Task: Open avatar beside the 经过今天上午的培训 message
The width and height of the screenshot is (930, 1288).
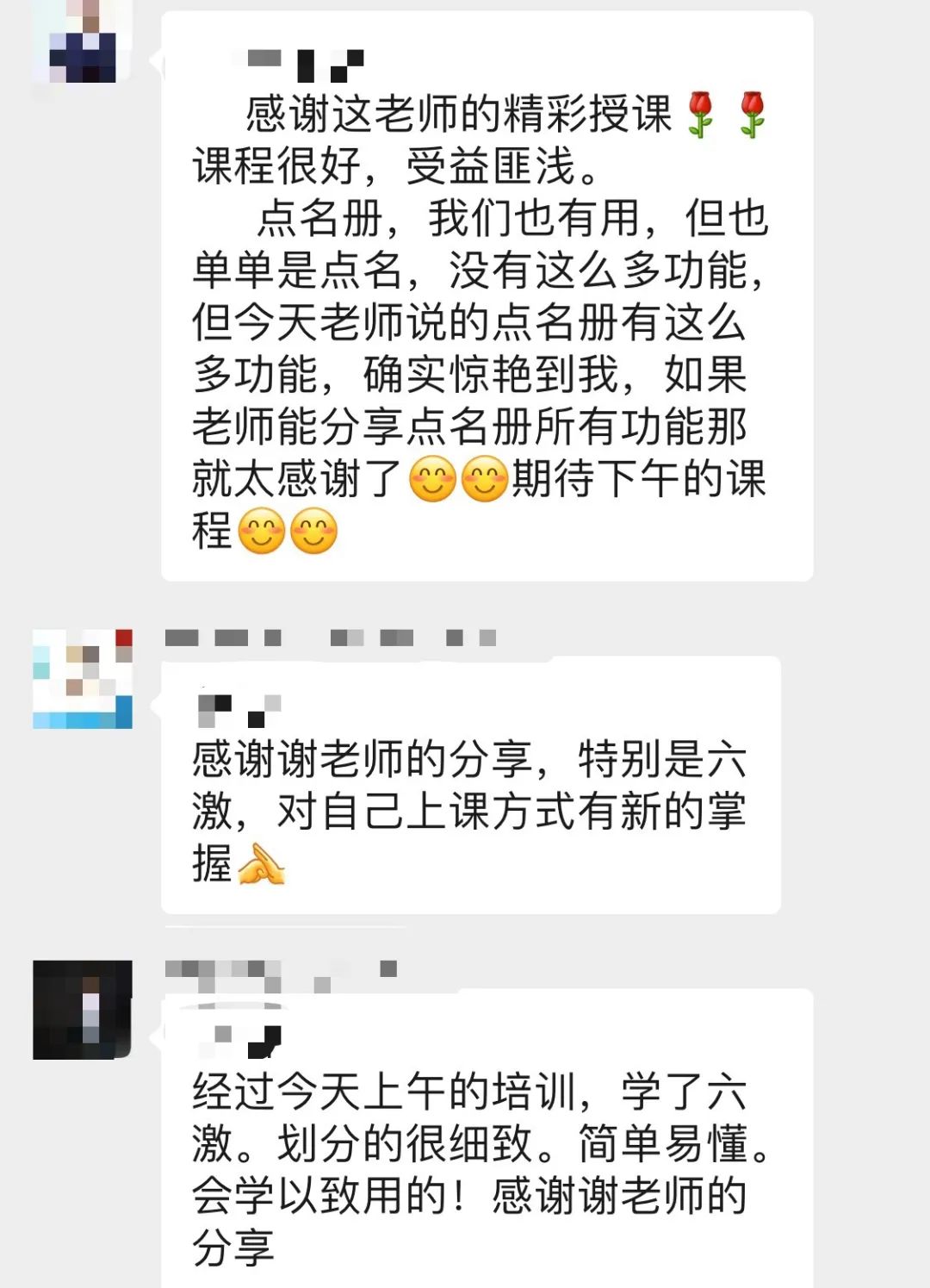Action: pos(83,1010)
